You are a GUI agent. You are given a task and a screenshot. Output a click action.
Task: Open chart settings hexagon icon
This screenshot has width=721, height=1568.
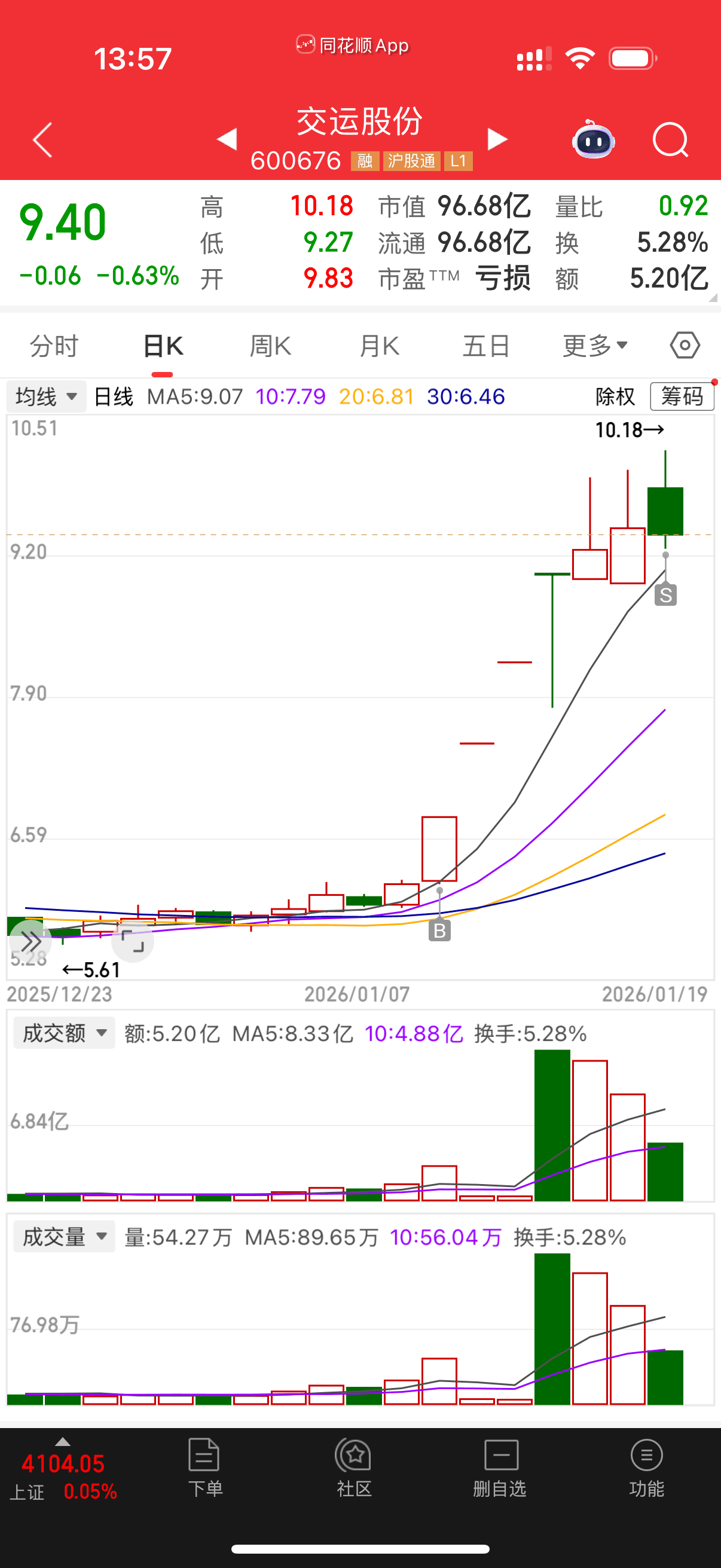tap(685, 346)
